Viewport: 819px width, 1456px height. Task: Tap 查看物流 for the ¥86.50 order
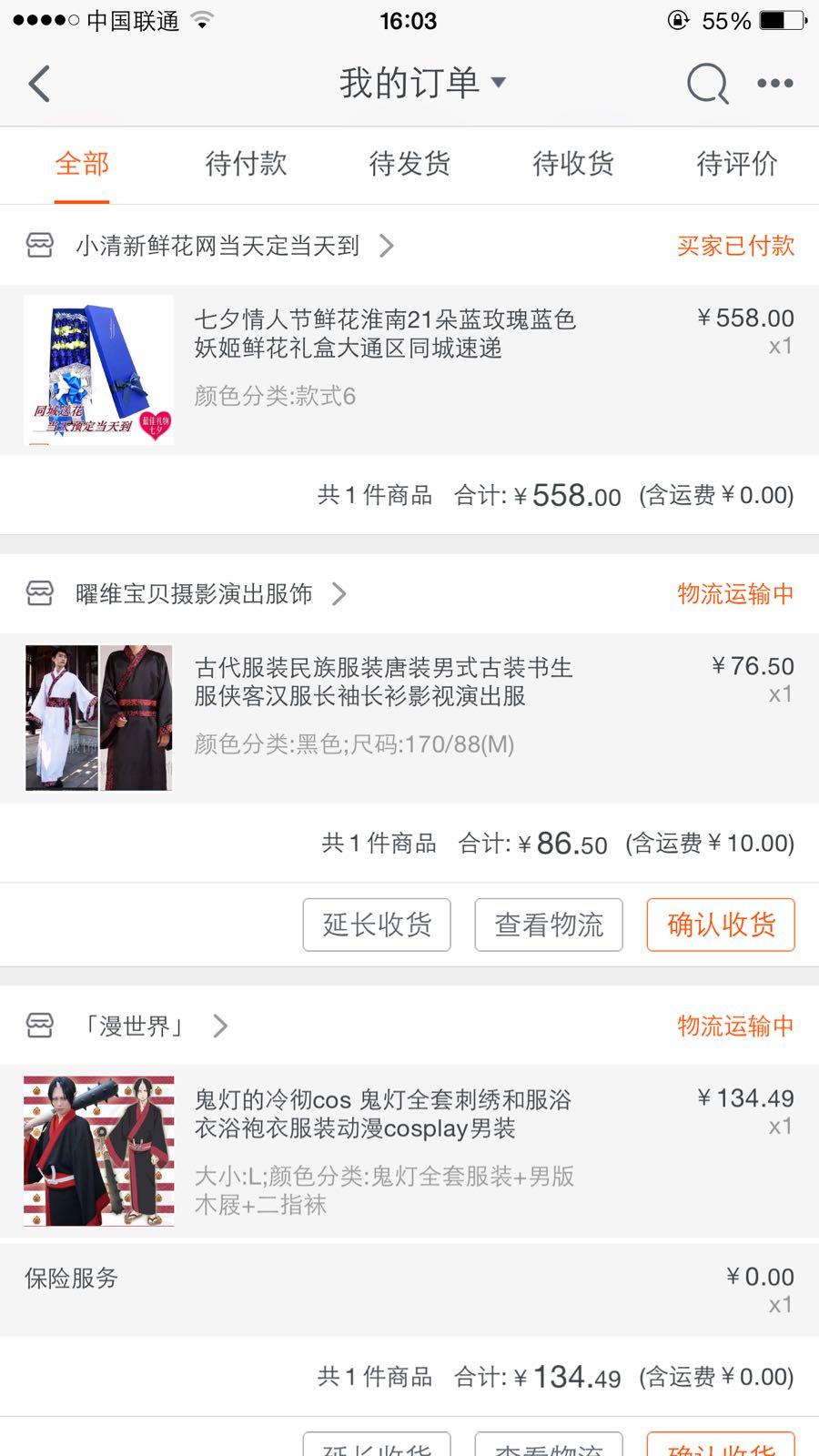click(549, 925)
